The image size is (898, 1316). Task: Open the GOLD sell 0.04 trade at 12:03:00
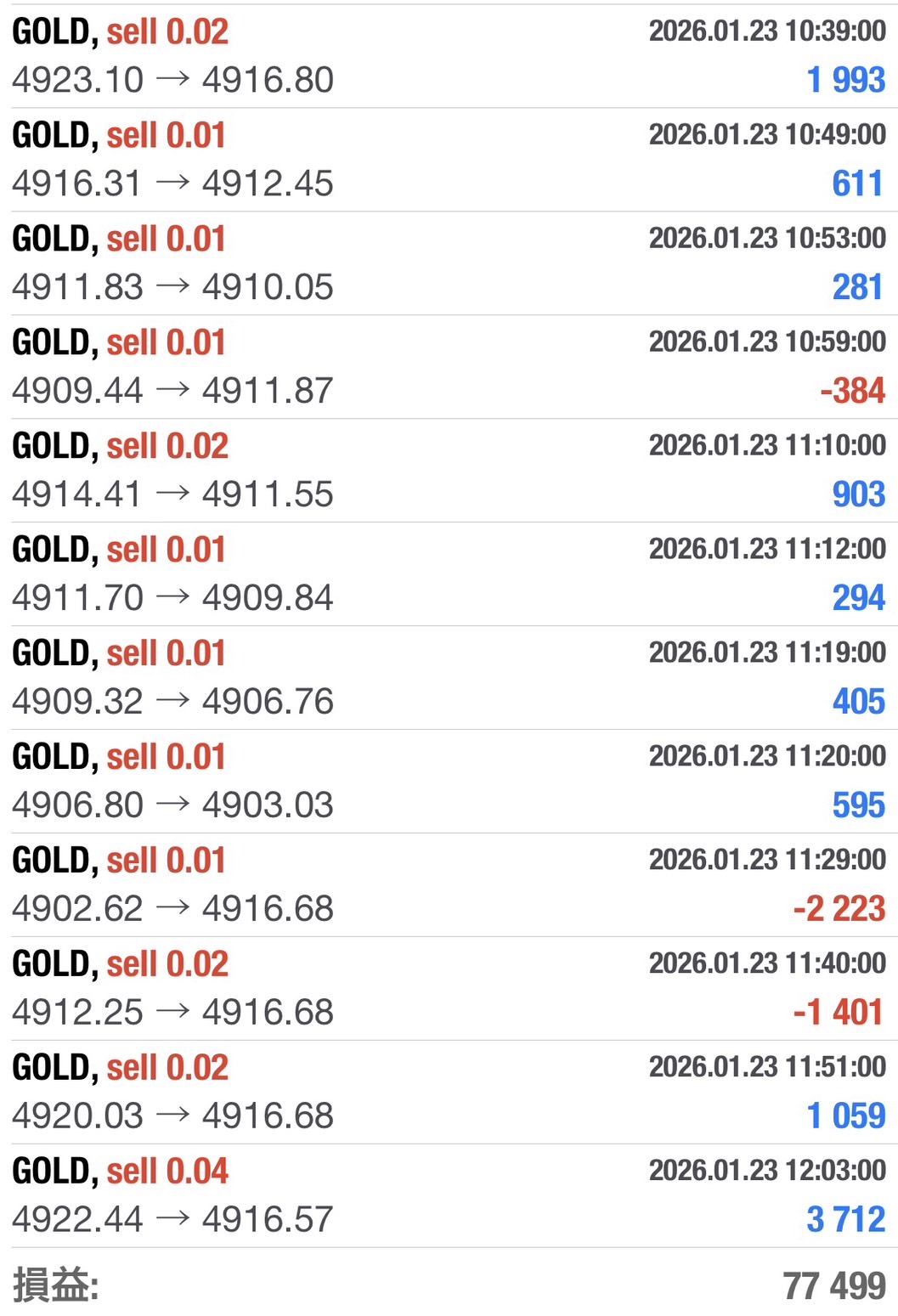coord(449,1196)
